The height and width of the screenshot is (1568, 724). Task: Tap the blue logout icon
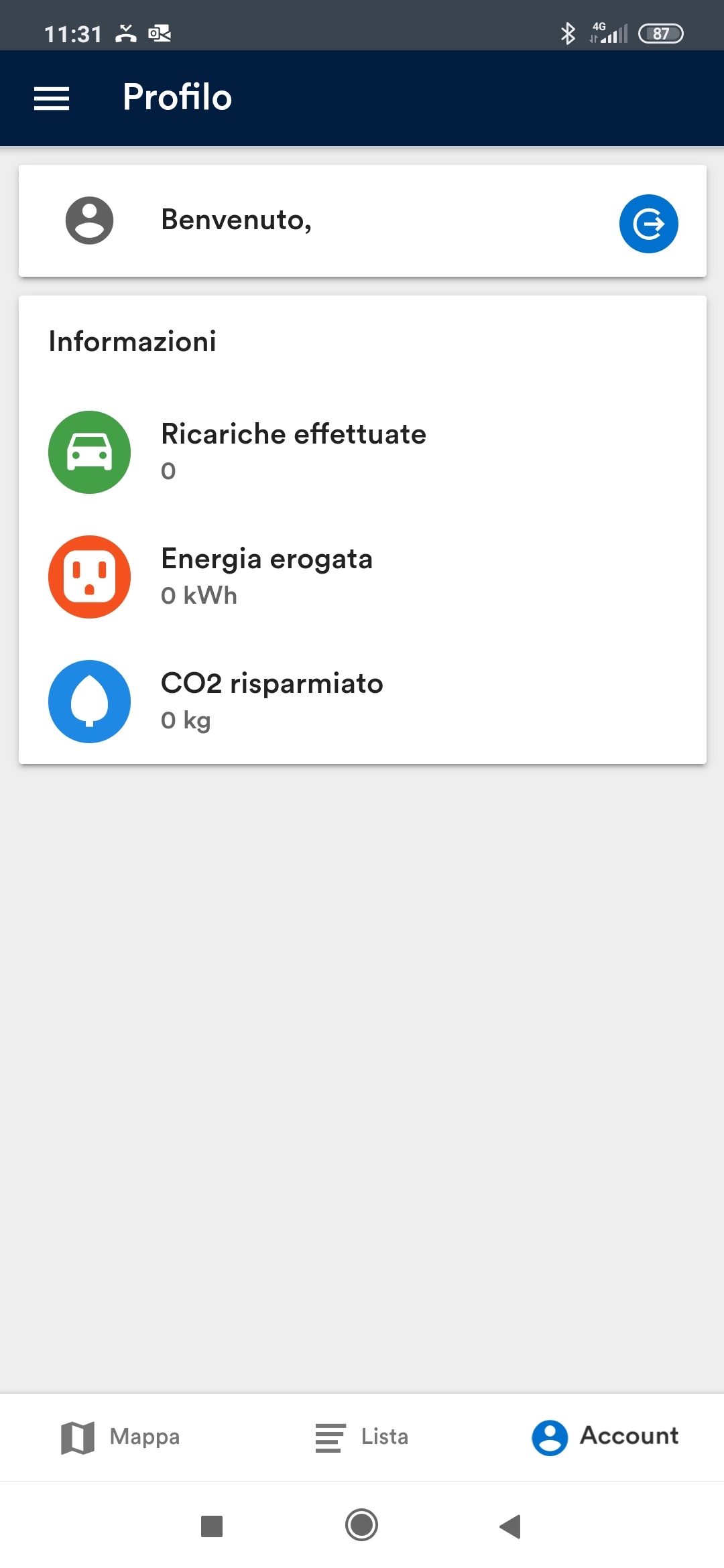(x=648, y=223)
